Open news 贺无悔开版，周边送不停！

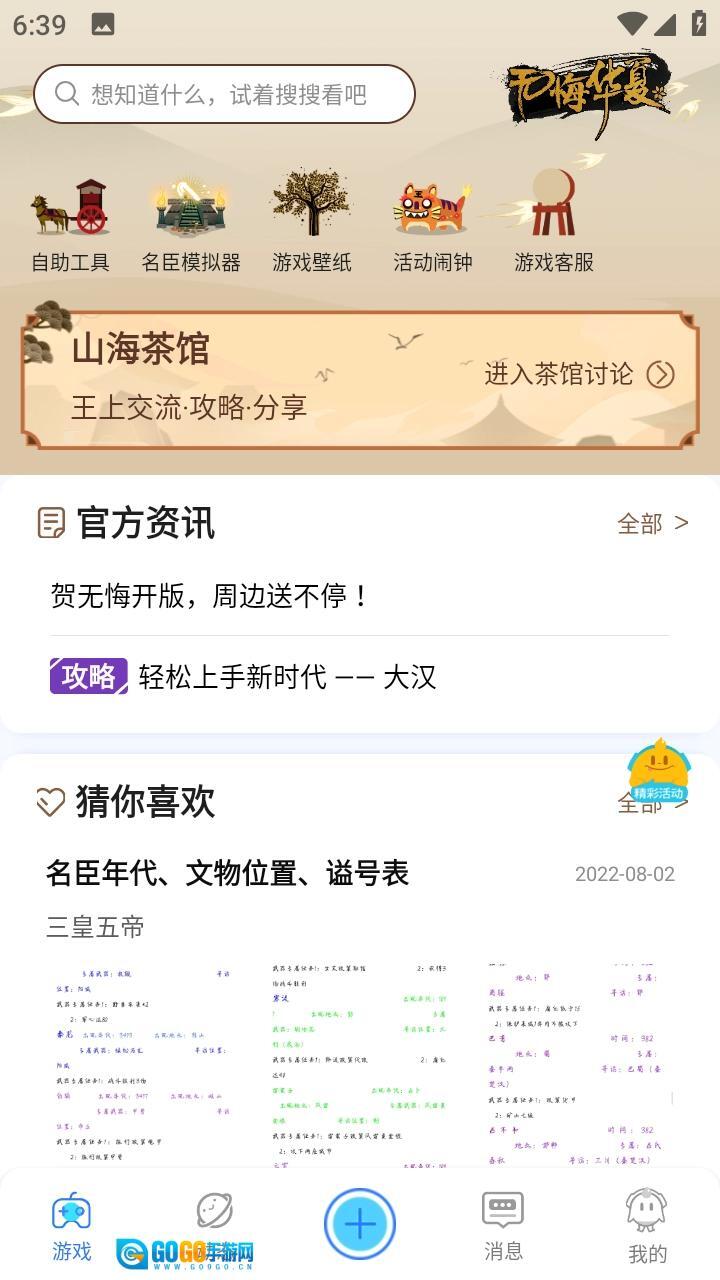click(210, 596)
